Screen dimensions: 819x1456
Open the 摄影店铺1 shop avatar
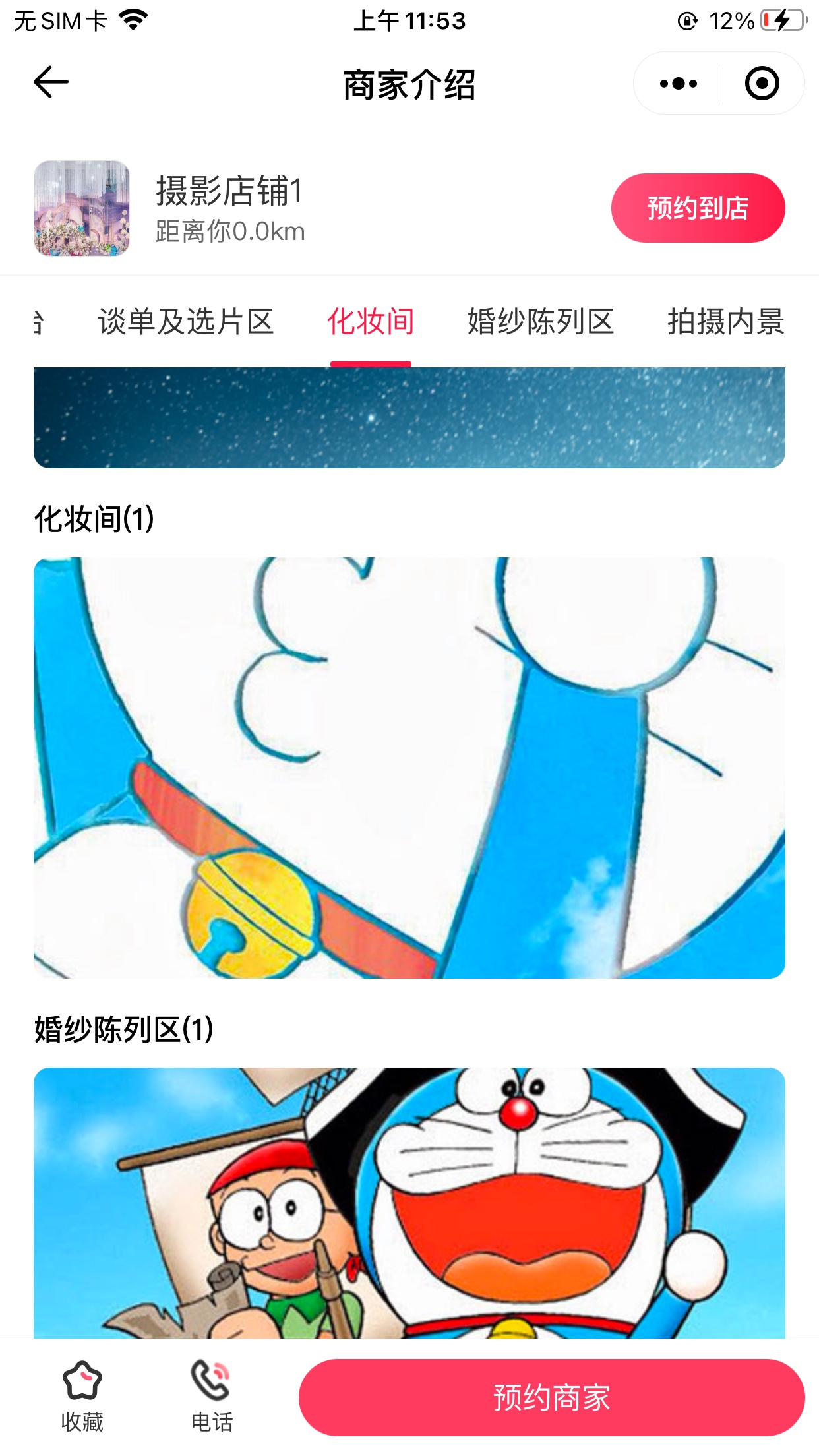pyautogui.click(x=82, y=208)
